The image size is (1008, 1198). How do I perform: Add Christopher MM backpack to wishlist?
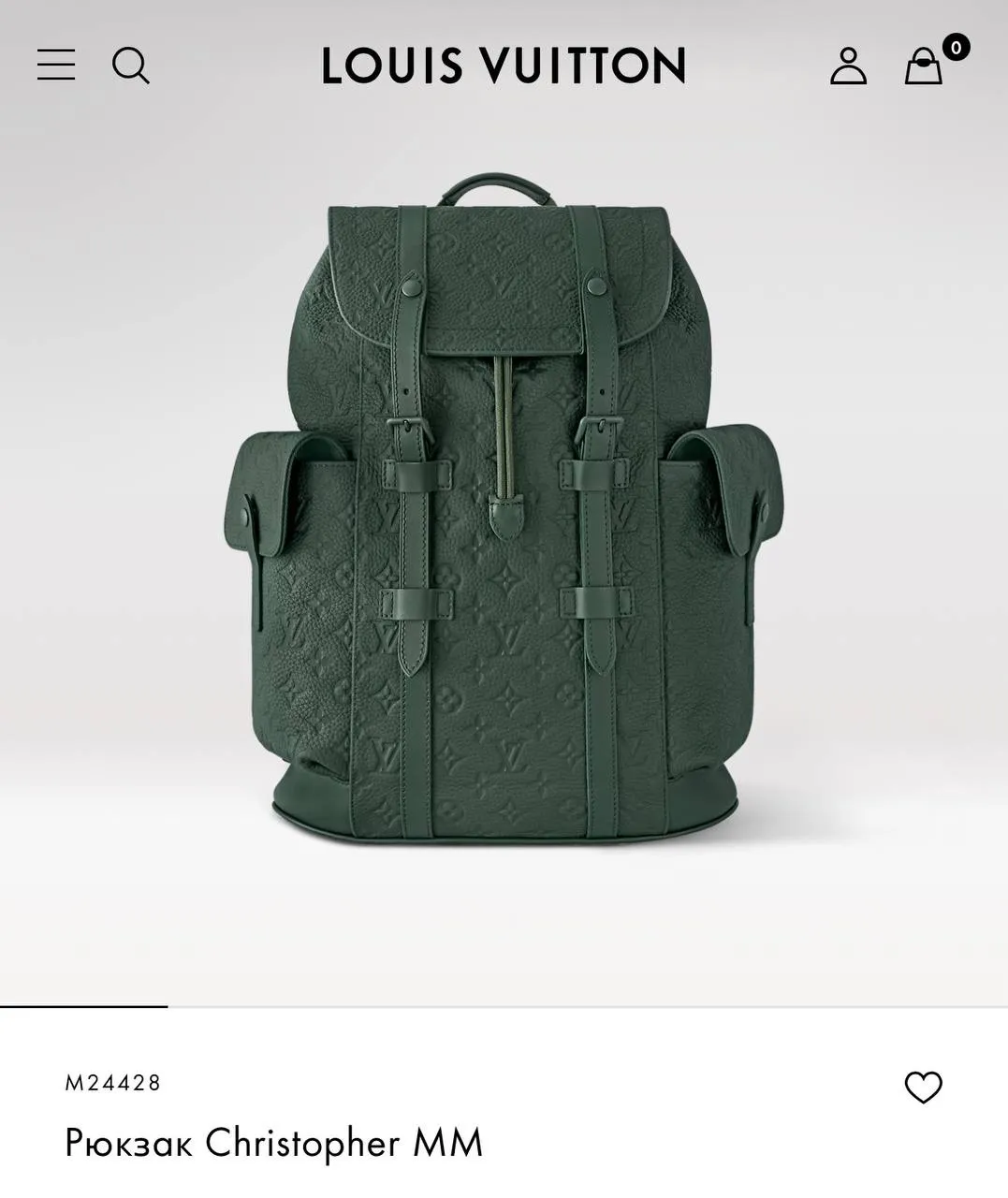pyautogui.click(x=923, y=1087)
